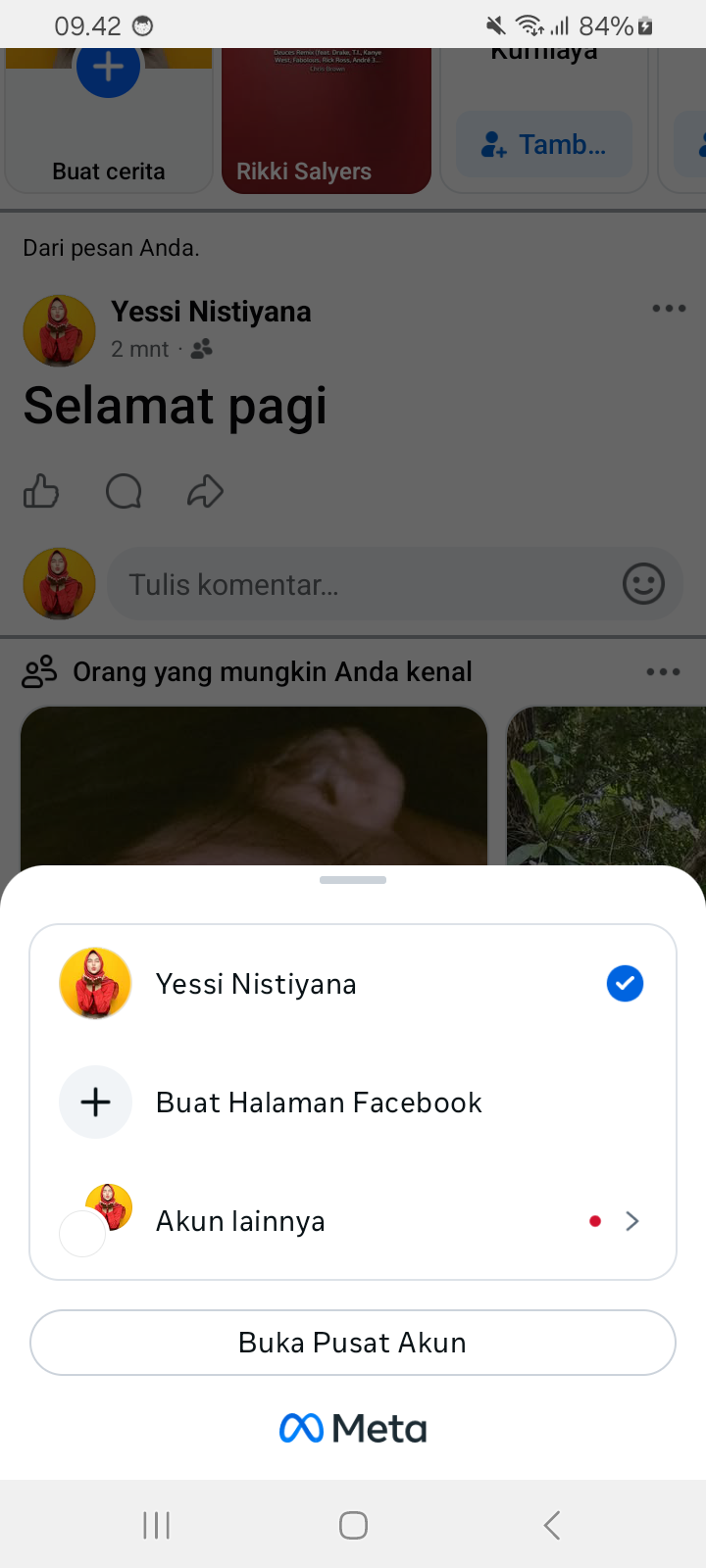Tap Buka Pusat Akun button
706x1568 pixels.
point(353,1343)
